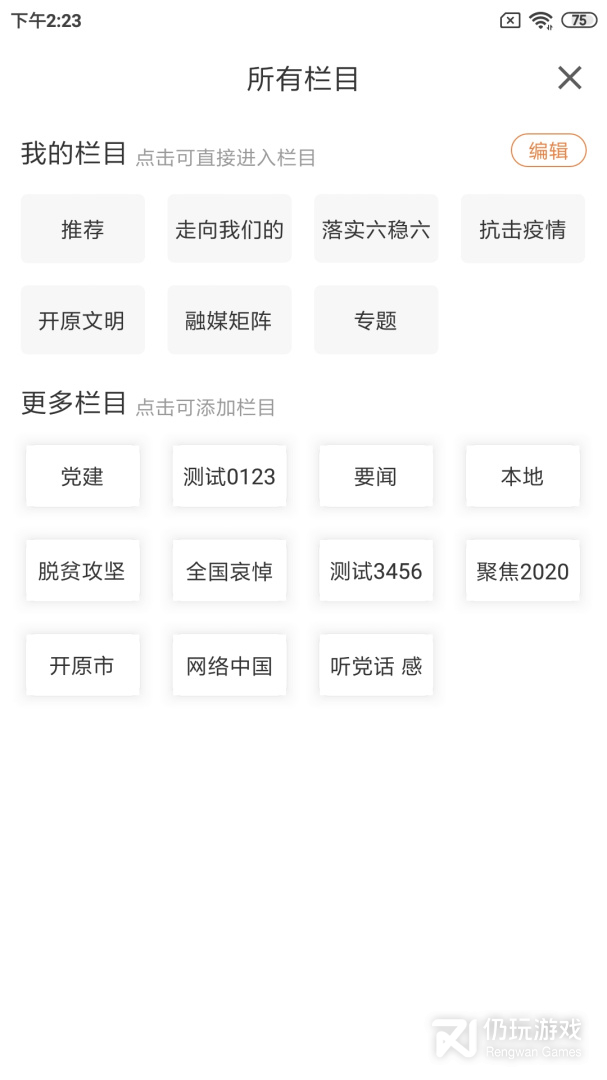Viewport: 607px width, 1080px height.
Task: Add the 开原市 column
Action: click(82, 665)
